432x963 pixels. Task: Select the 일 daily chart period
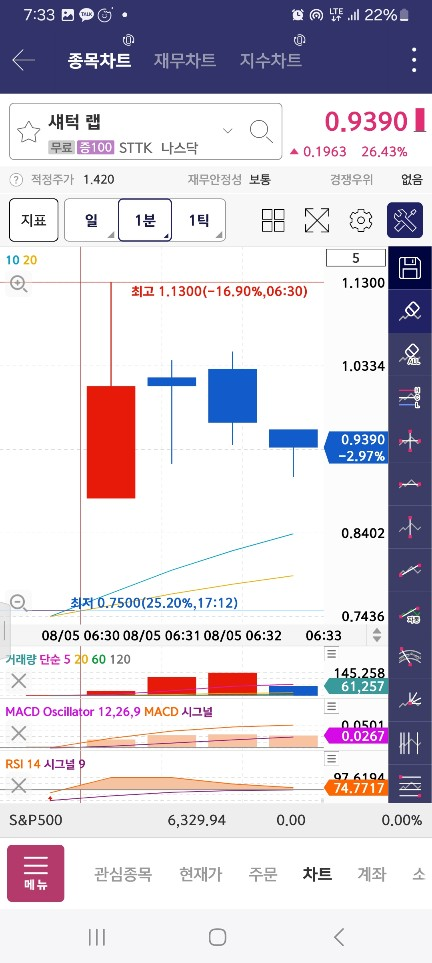click(91, 220)
